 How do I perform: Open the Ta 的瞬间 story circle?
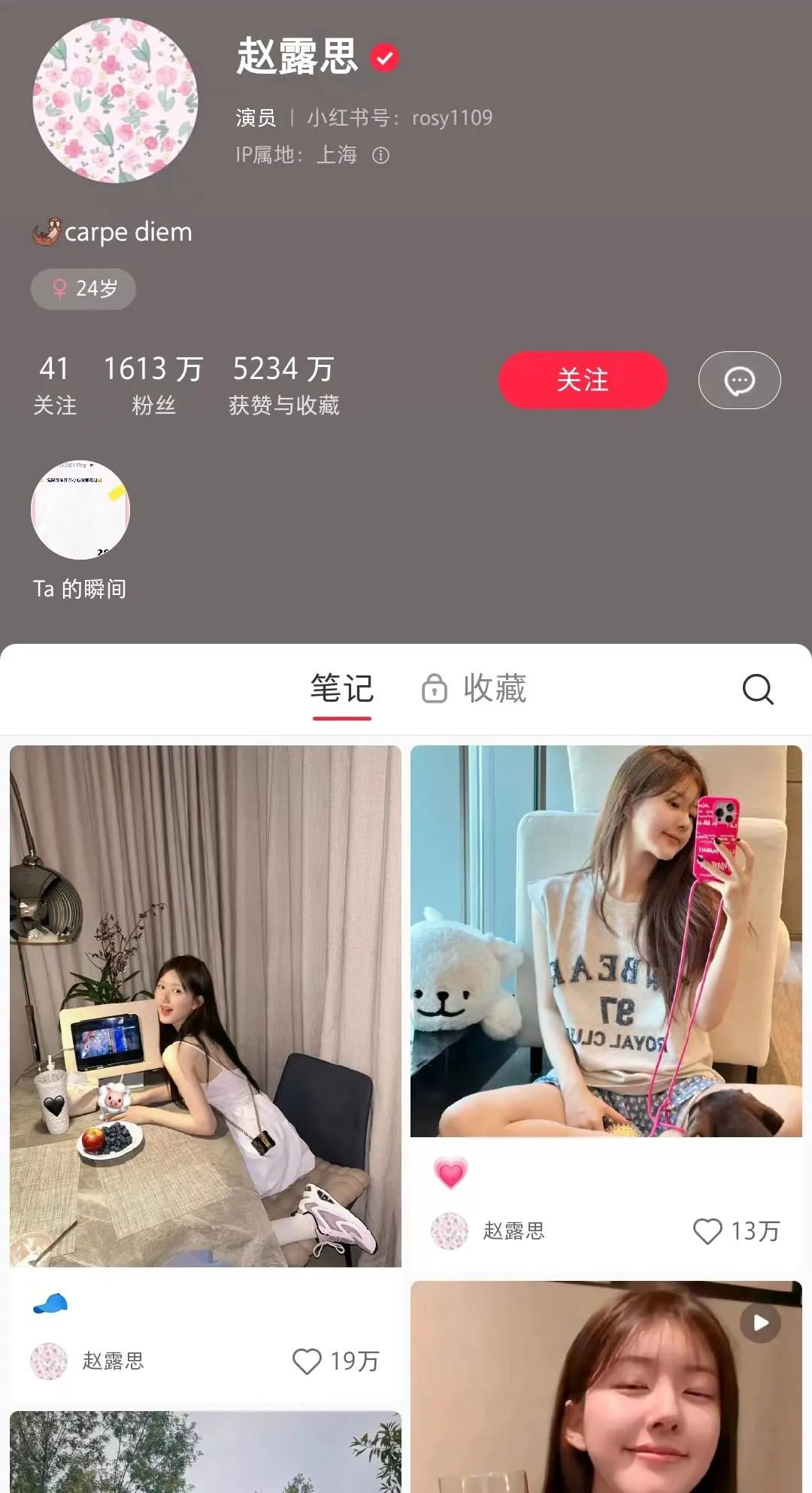[x=80, y=511]
